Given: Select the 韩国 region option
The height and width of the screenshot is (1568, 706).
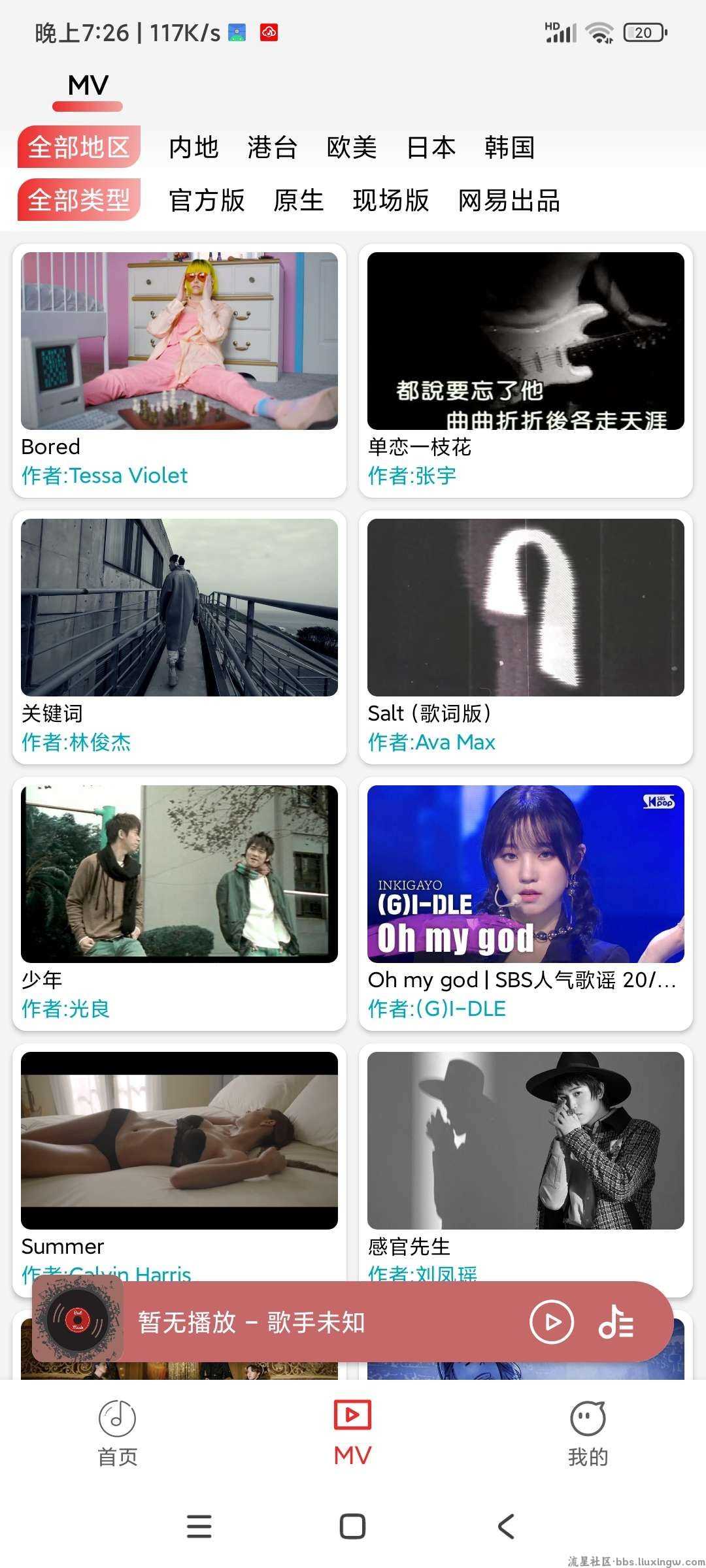Looking at the screenshot, I should coord(511,148).
